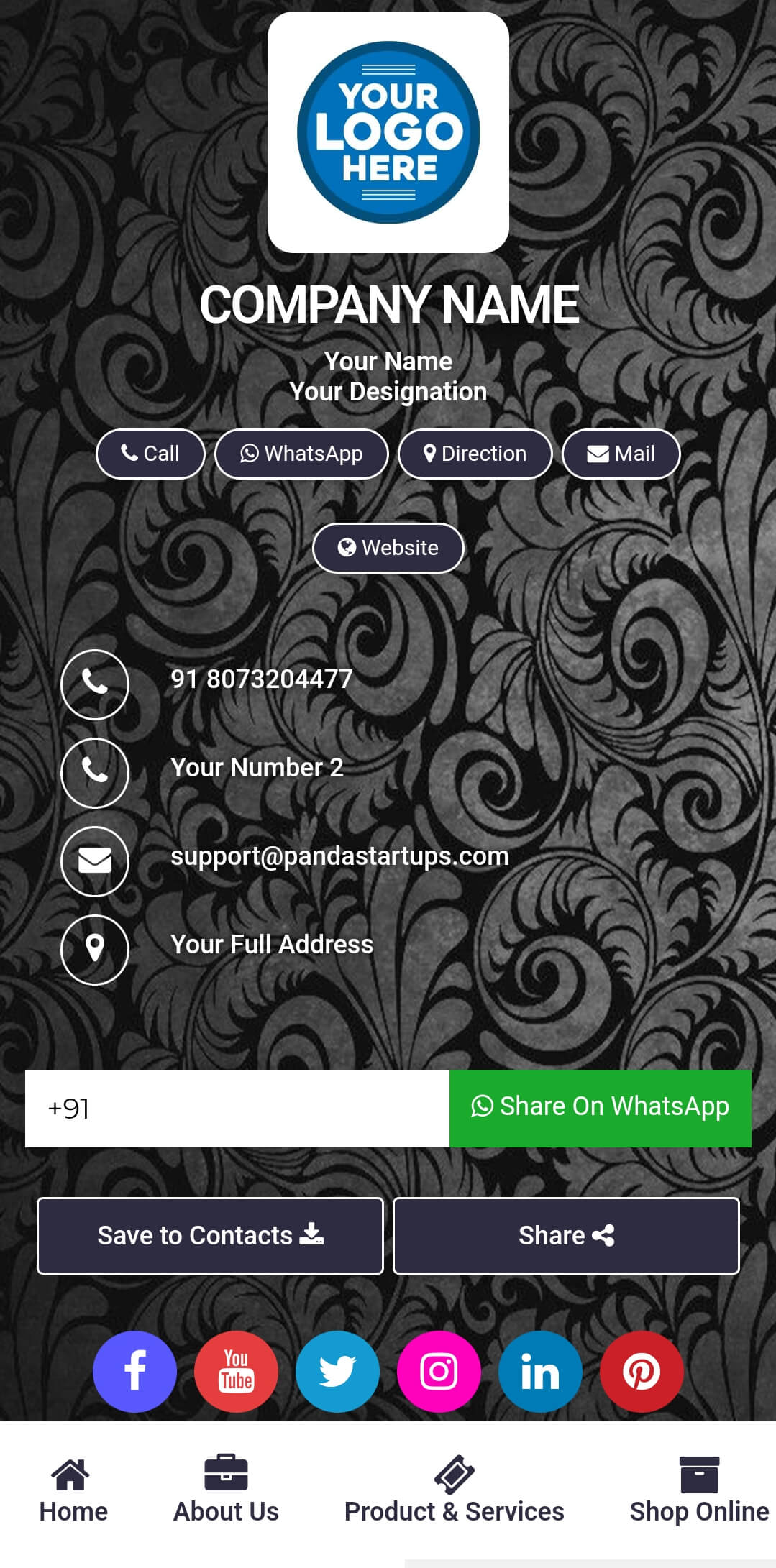Open the Facebook page icon
Image resolution: width=776 pixels, height=1568 pixels.
[x=134, y=1372]
